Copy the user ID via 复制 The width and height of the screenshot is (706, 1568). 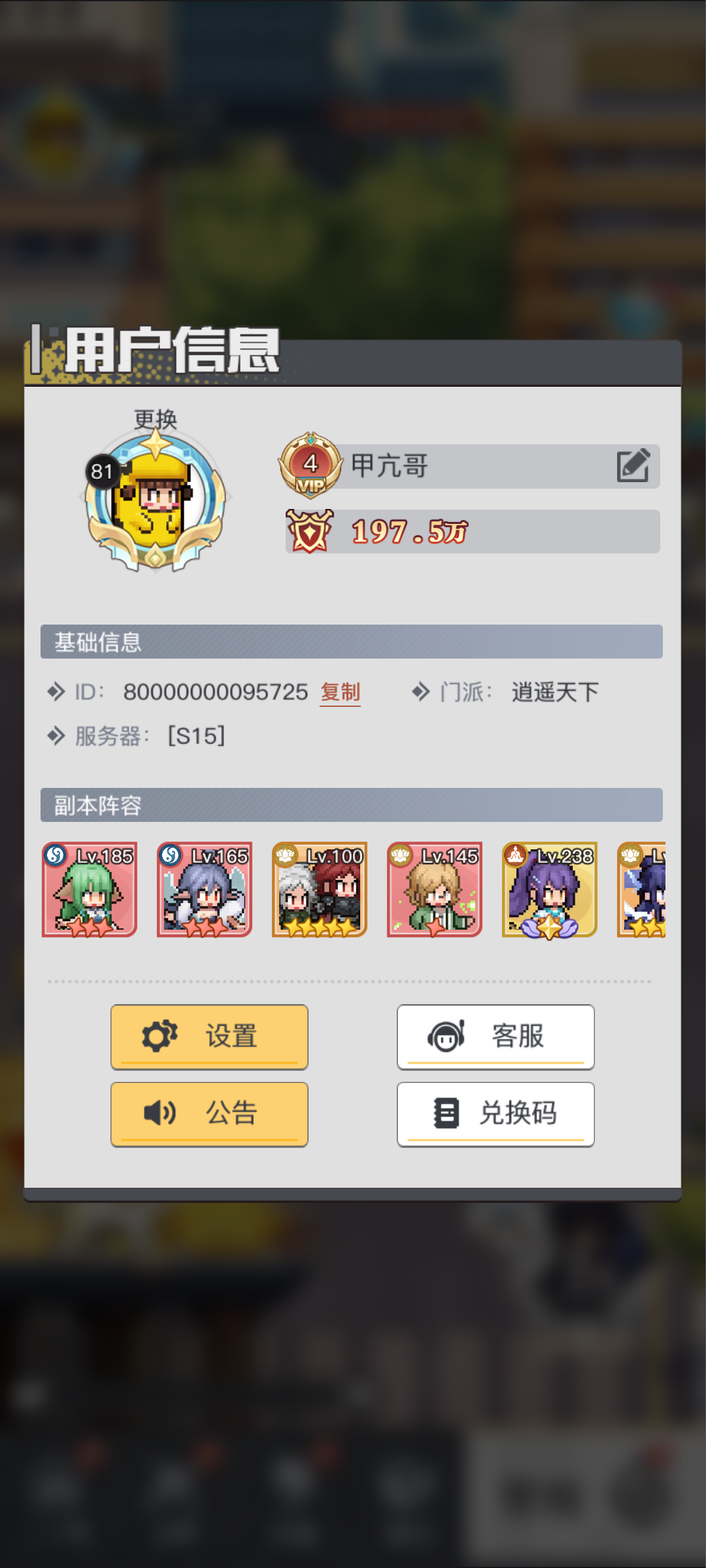[x=340, y=692]
